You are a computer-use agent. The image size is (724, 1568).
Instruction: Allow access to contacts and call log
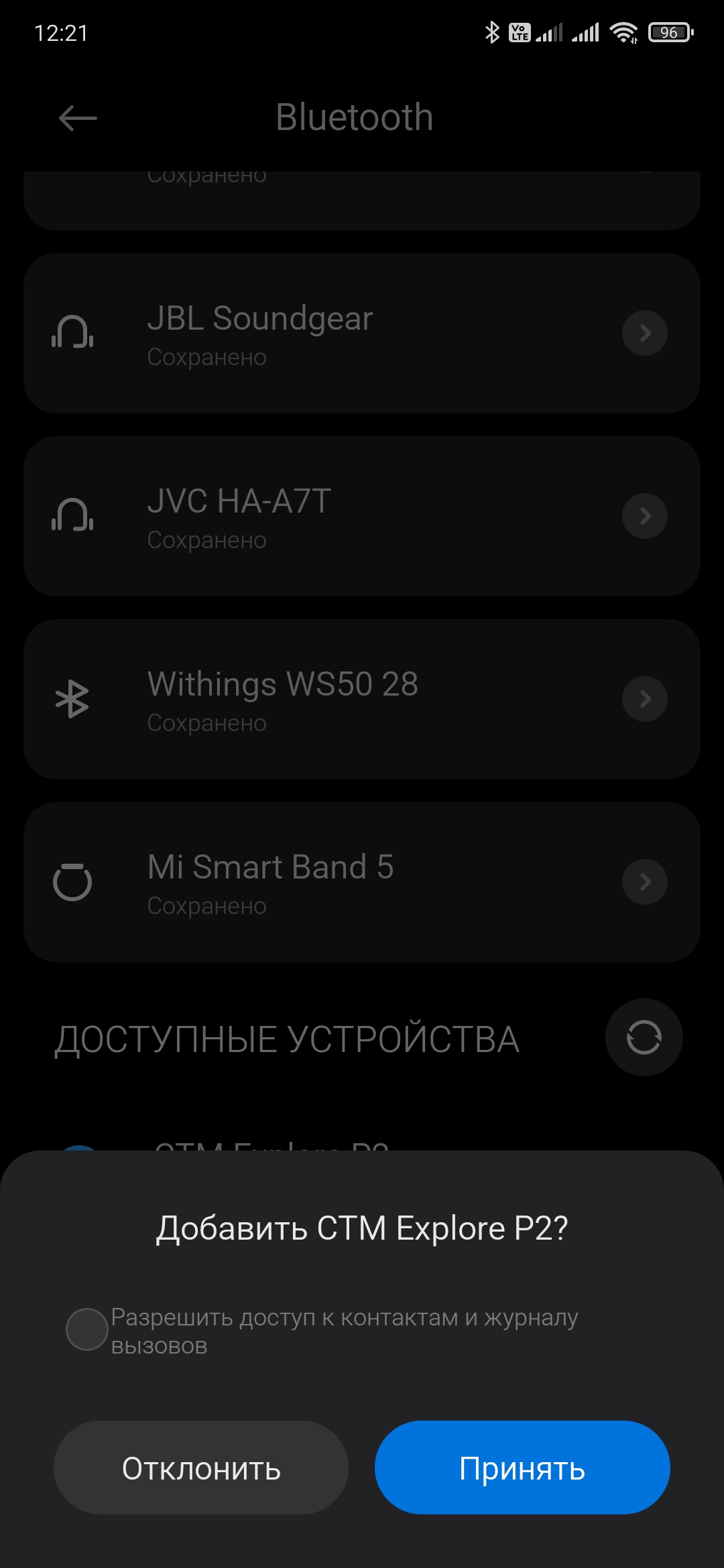(x=87, y=1329)
